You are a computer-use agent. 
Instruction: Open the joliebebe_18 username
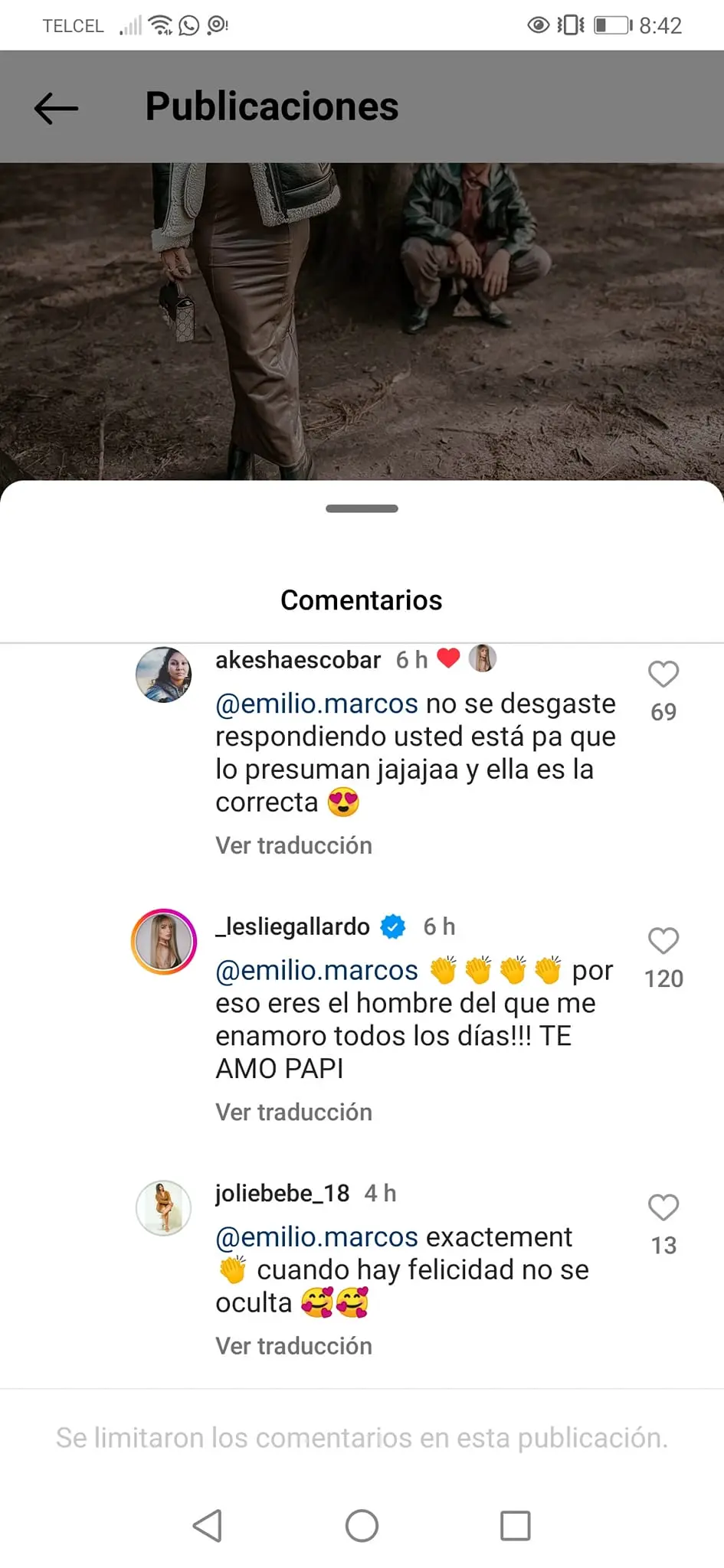coord(282,1193)
